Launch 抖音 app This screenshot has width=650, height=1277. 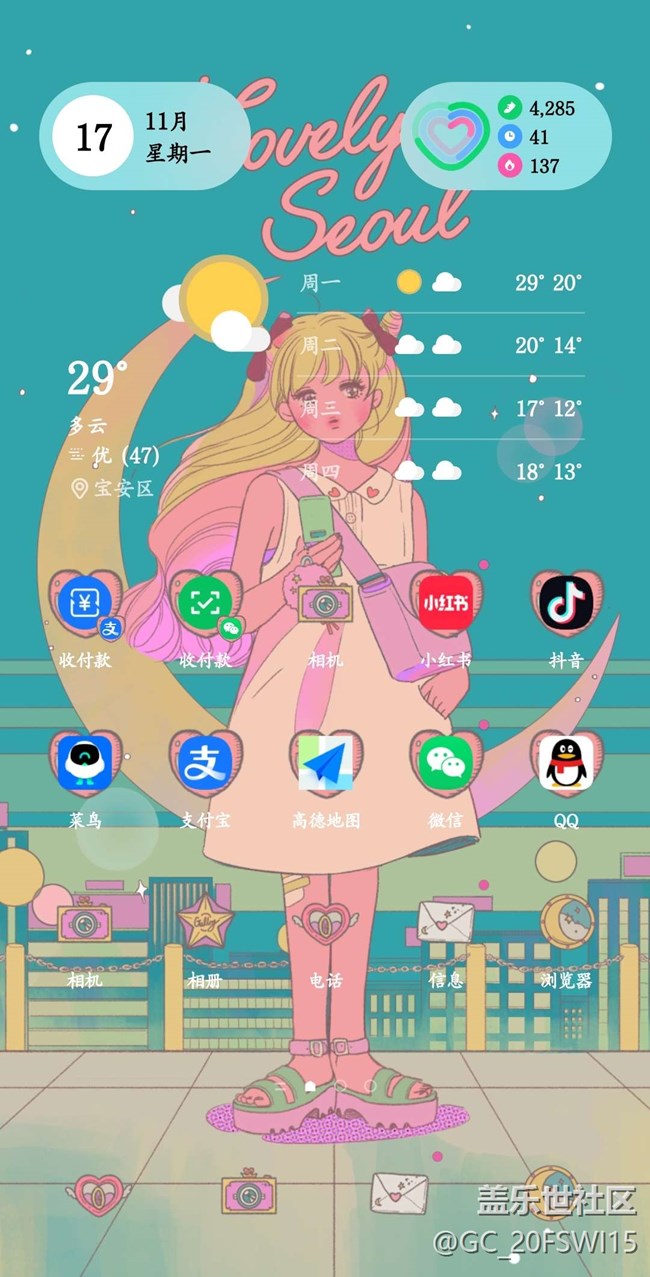566,604
